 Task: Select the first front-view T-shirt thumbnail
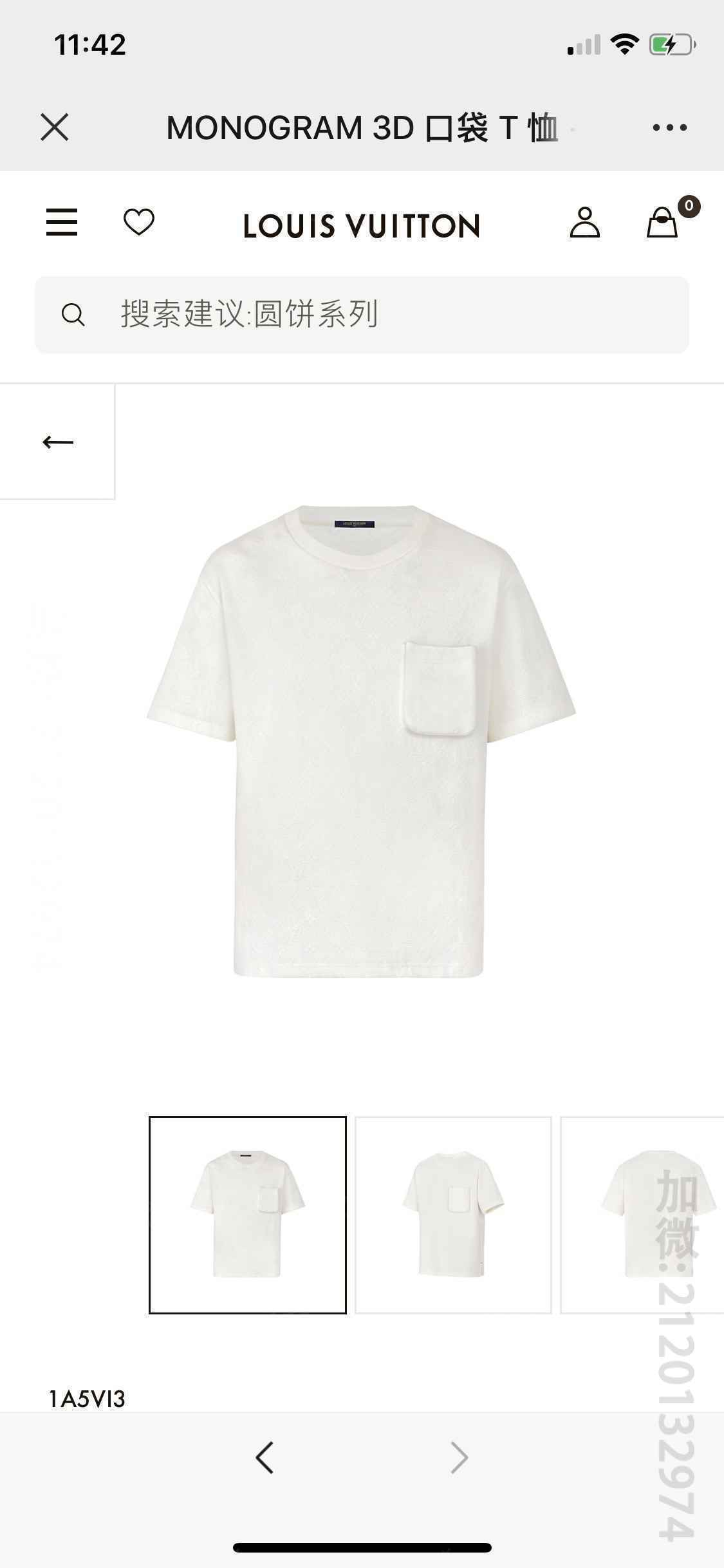pos(248,1215)
